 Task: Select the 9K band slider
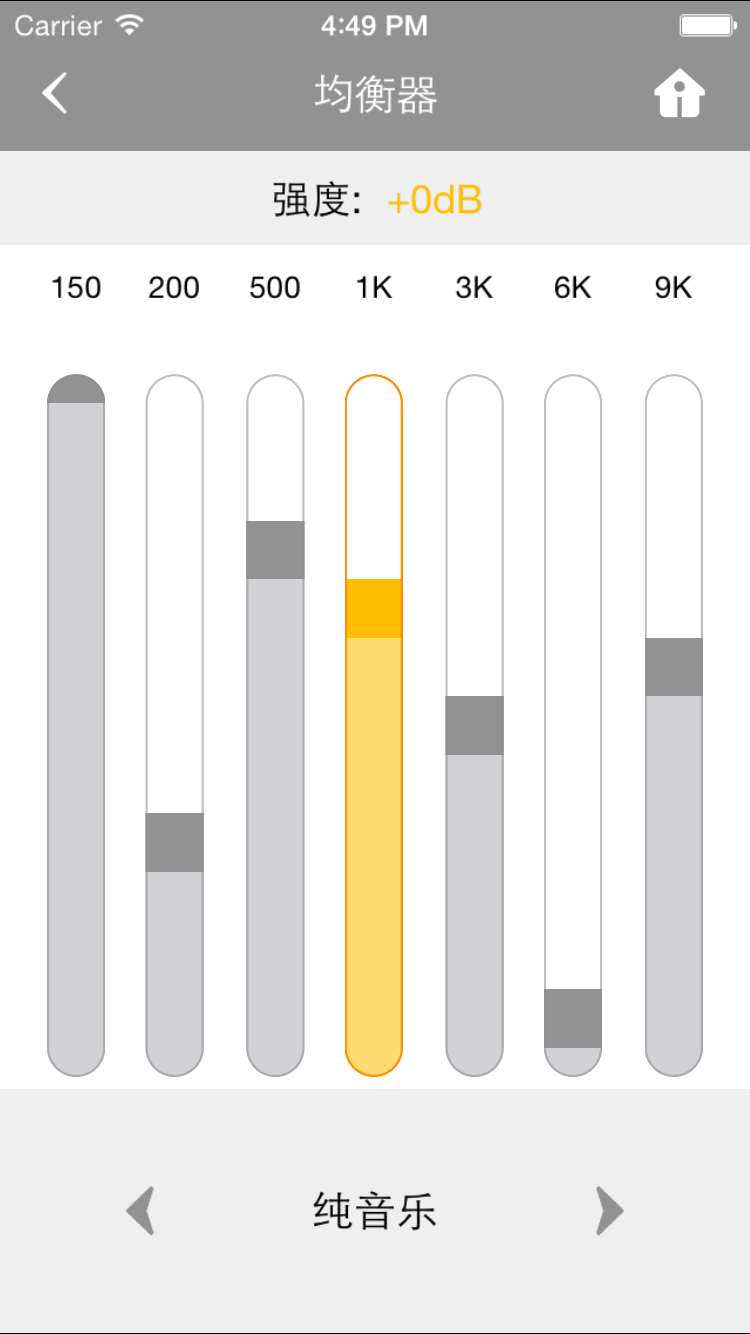point(674,725)
